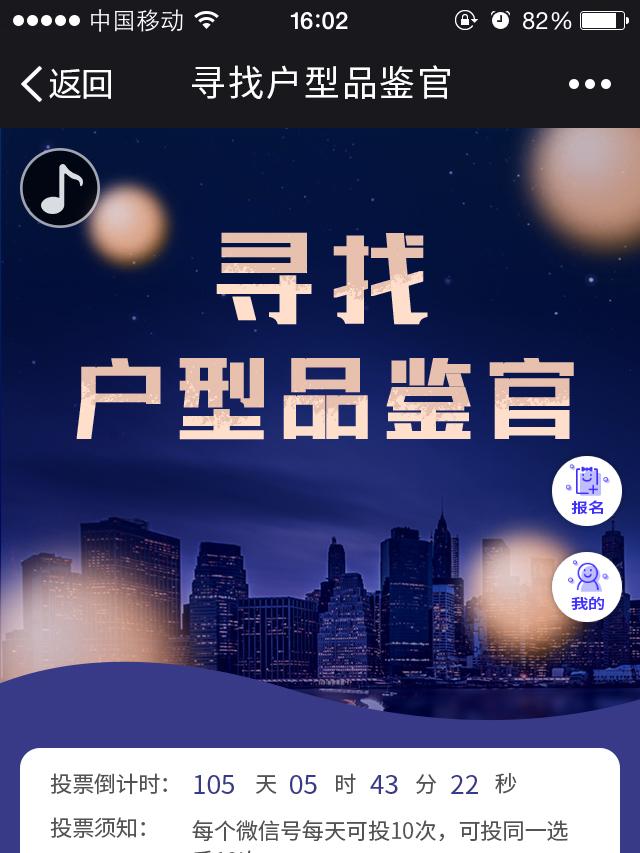Toggle the background music note icon
The height and width of the screenshot is (853, 640).
(60, 188)
